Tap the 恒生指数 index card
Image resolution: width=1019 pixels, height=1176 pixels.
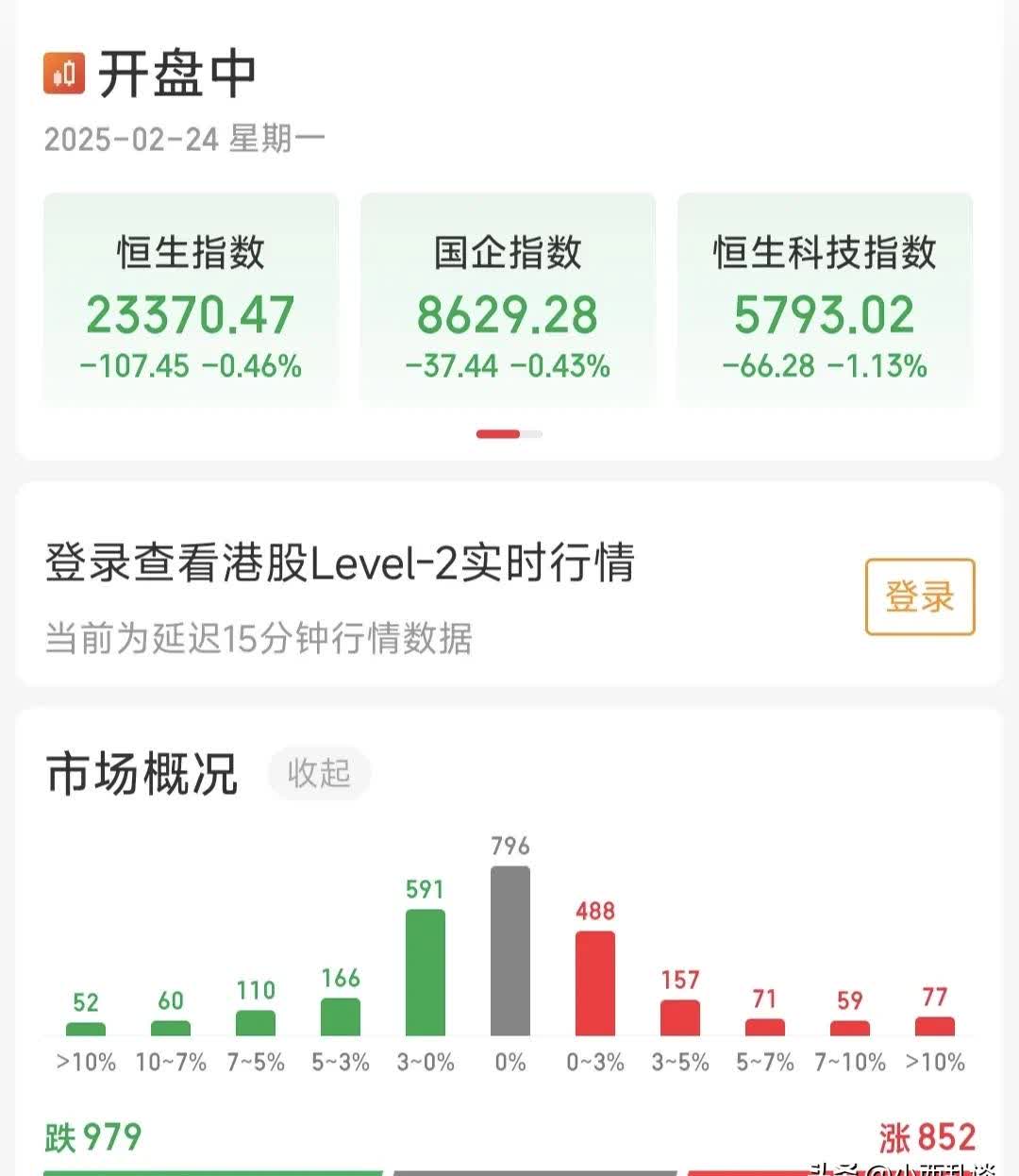point(191,302)
